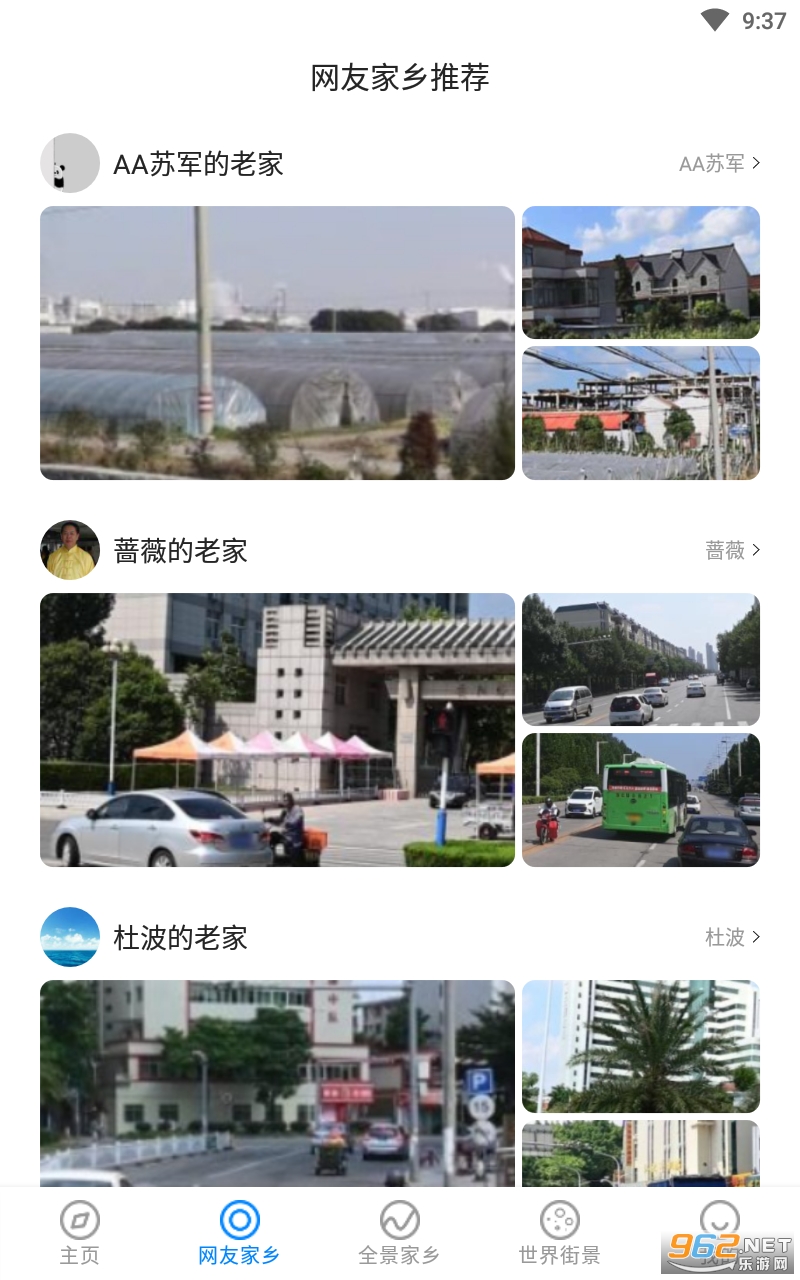Open the palm tree photo in 杜波的老家
The width and height of the screenshot is (800, 1280).
pos(641,1046)
